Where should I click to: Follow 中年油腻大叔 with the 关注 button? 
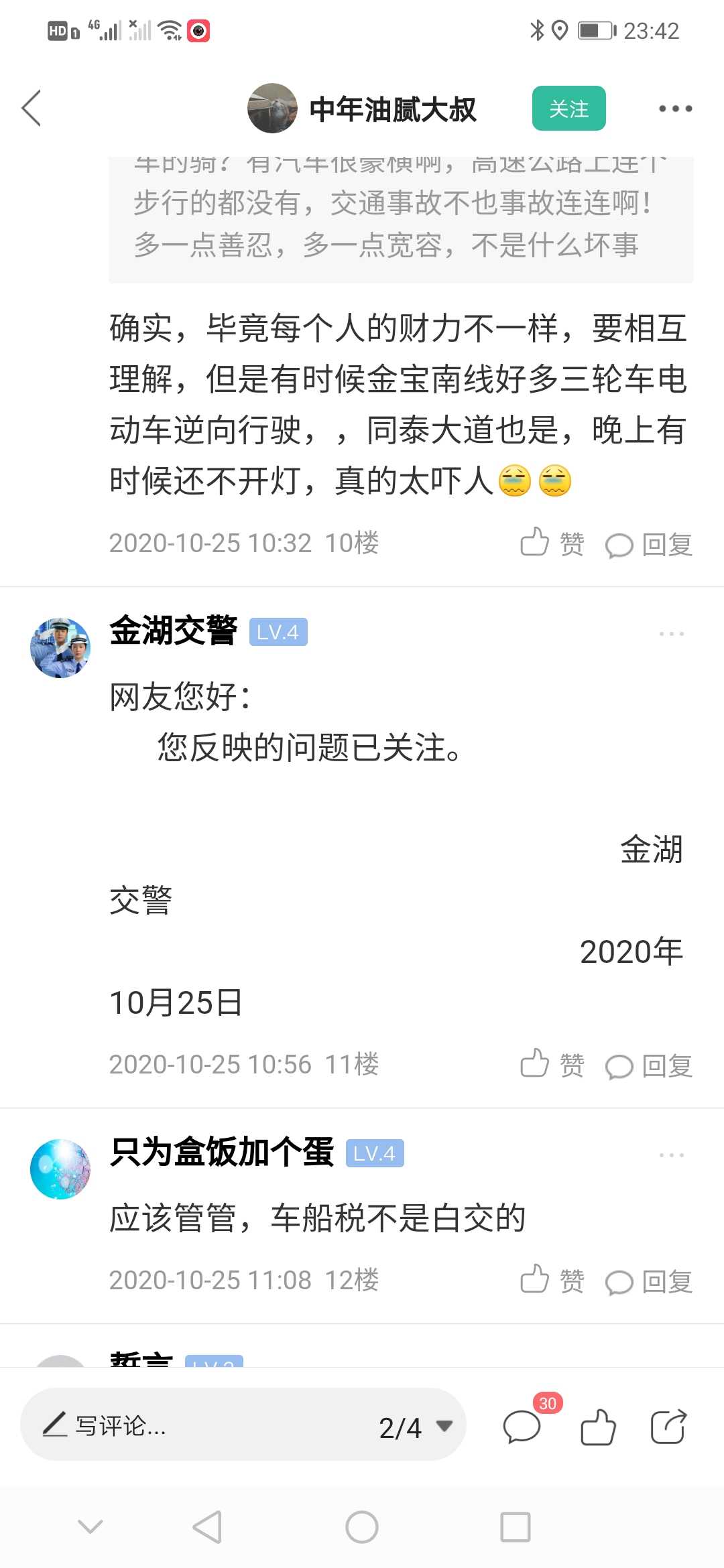pyautogui.click(x=568, y=109)
